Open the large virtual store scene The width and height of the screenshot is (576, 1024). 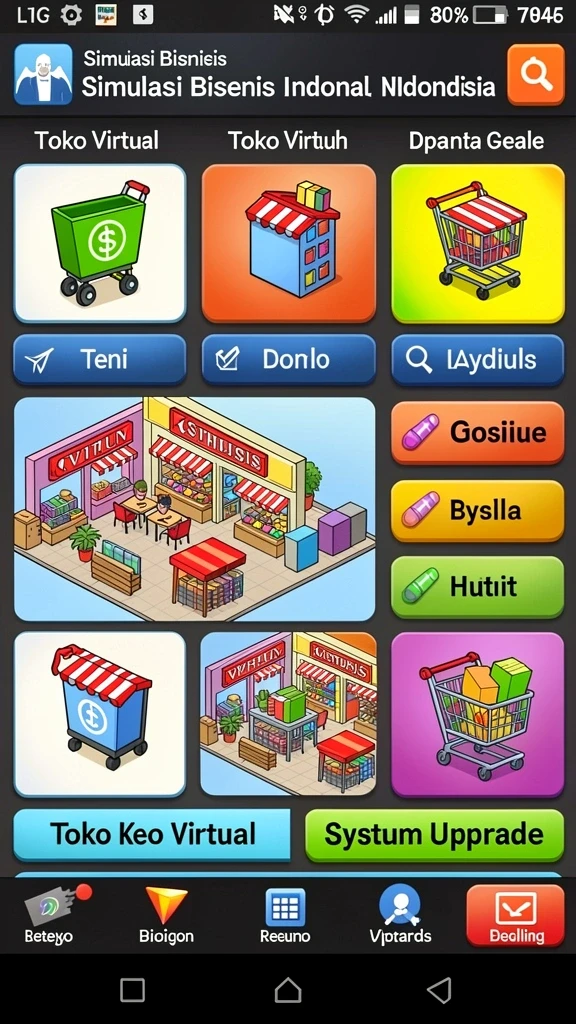[x=195, y=509]
